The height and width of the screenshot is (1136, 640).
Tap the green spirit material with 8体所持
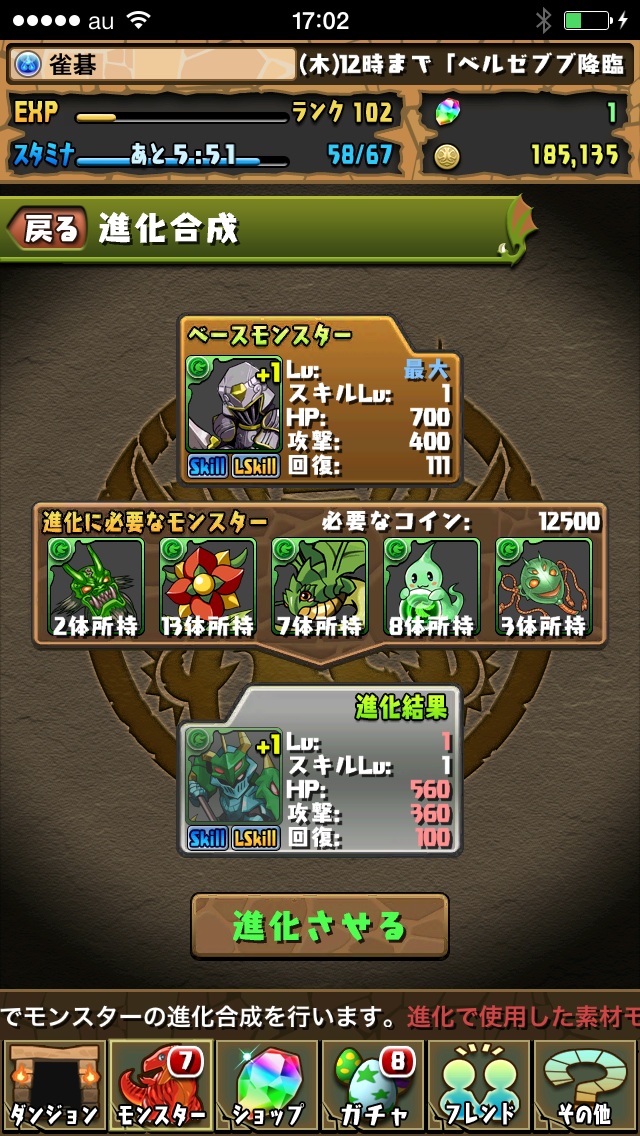432,586
